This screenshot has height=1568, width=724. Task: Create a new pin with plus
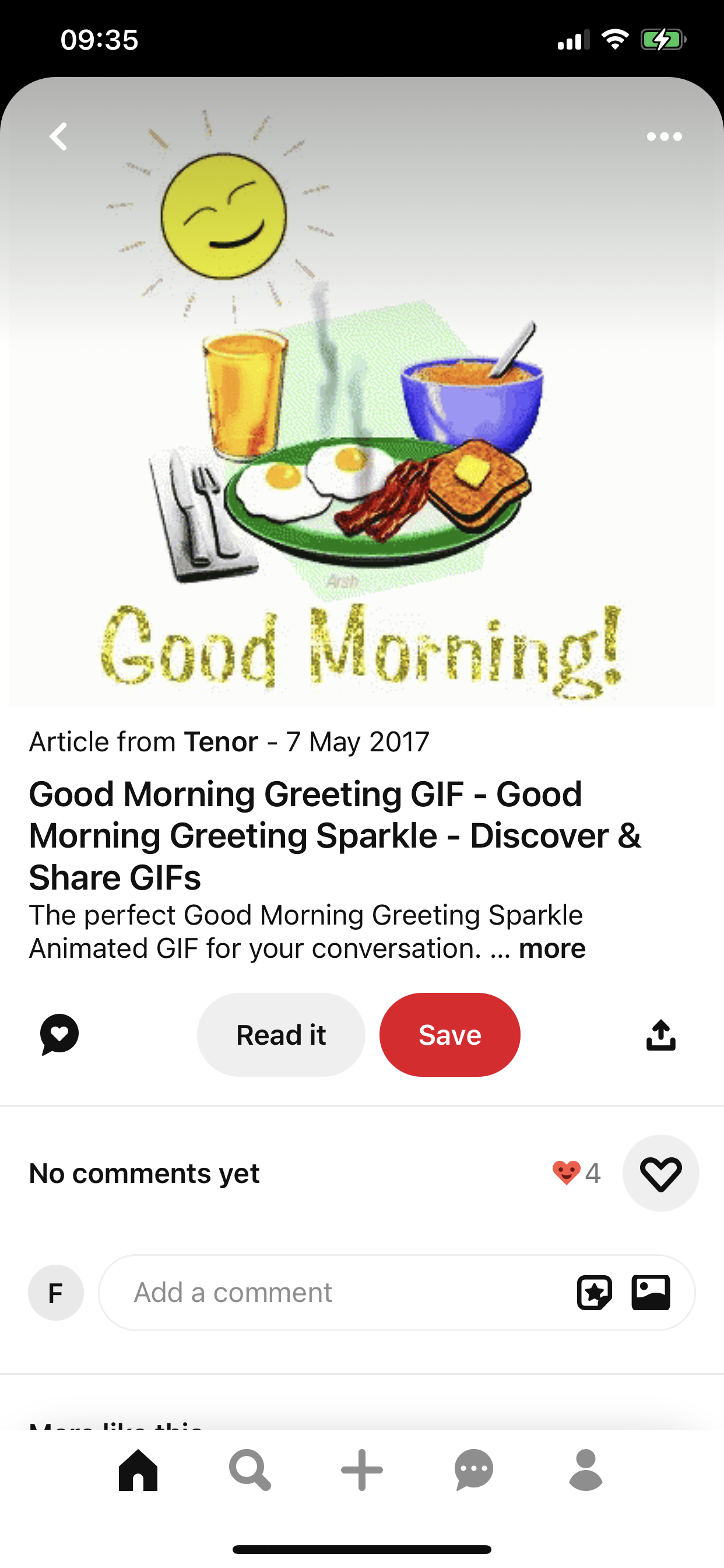[x=362, y=1470]
